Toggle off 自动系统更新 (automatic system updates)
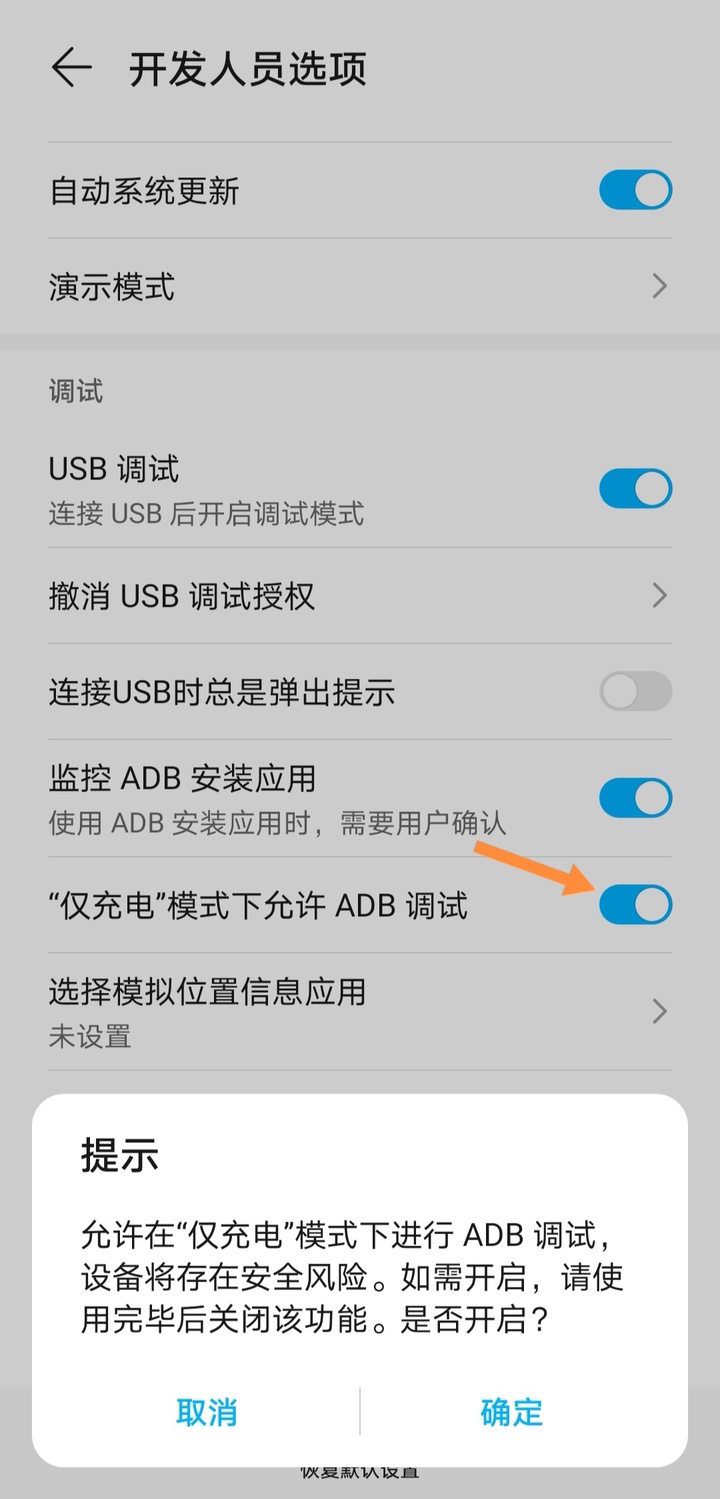The image size is (720, 1499). click(635, 189)
